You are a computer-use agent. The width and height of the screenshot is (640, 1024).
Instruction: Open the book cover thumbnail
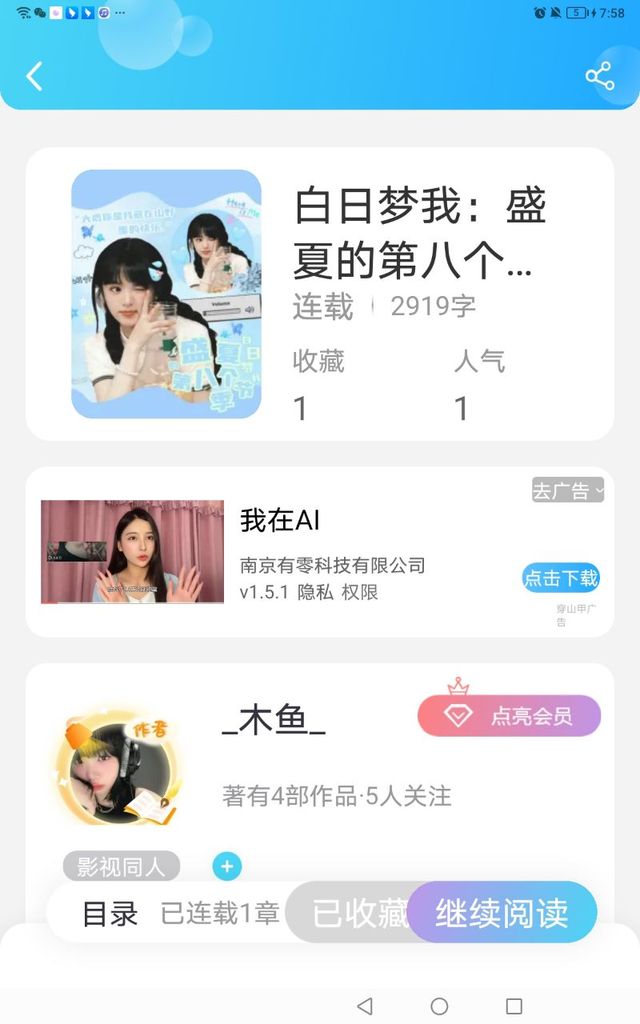coord(166,294)
